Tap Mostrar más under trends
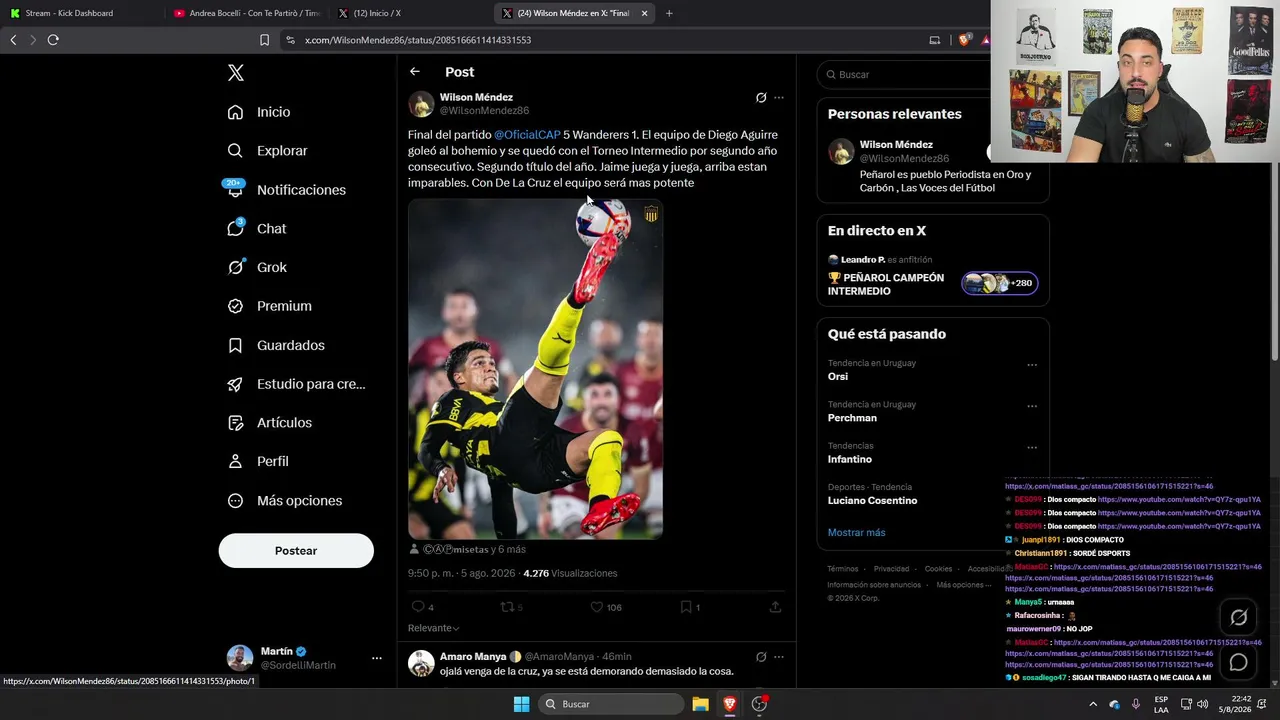 (x=856, y=533)
